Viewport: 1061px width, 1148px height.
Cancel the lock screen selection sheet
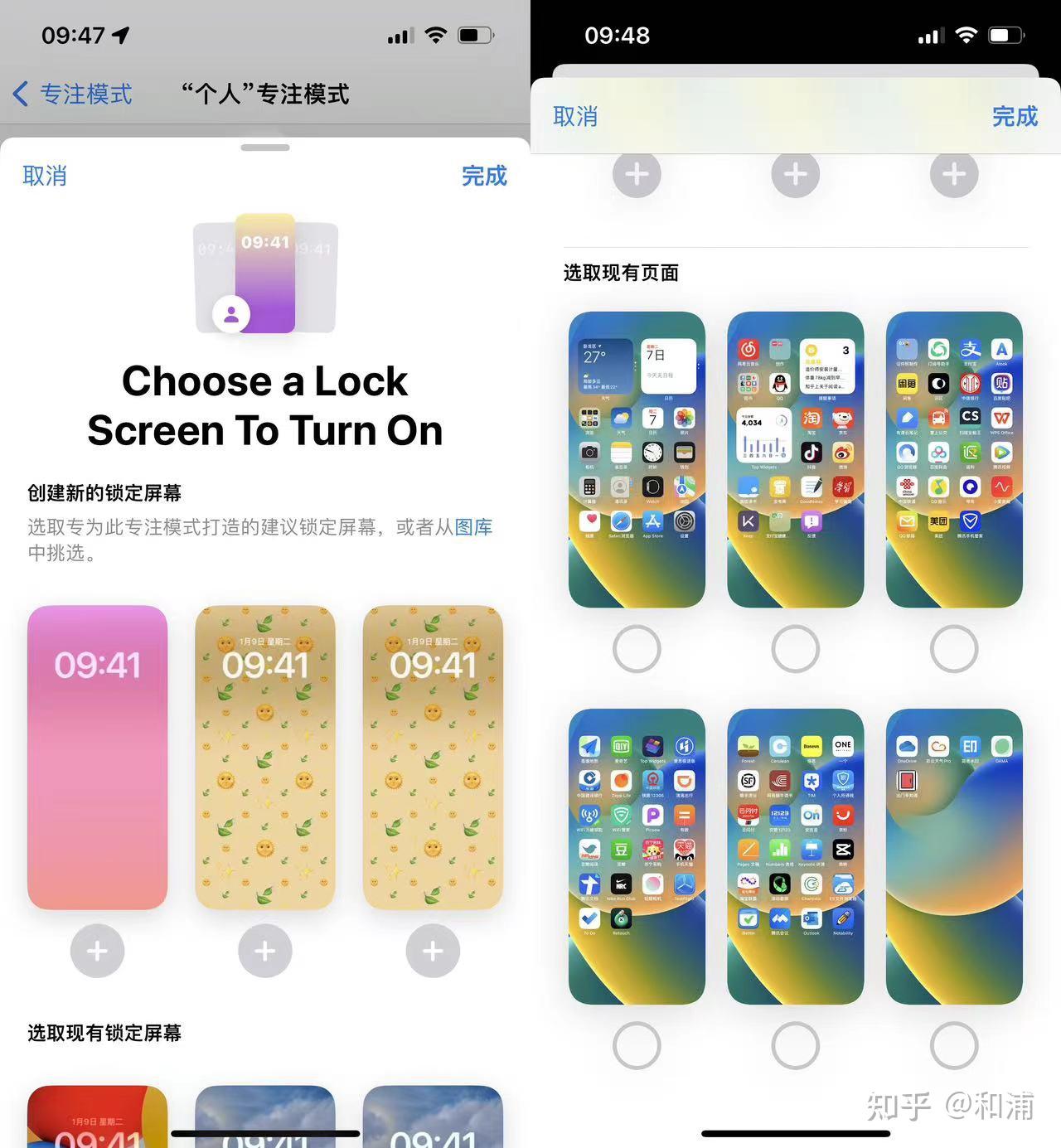[x=45, y=176]
